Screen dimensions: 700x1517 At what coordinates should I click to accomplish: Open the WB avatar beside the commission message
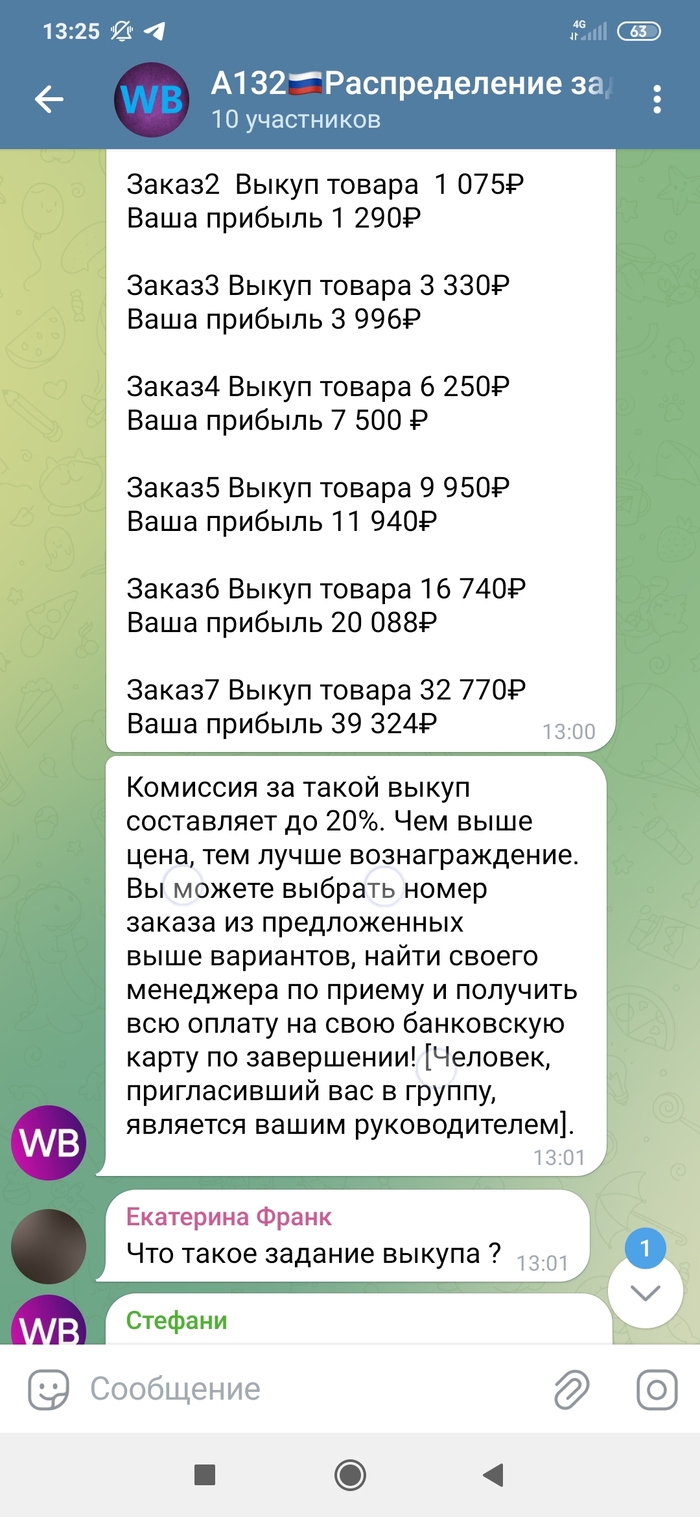[48, 1142]
